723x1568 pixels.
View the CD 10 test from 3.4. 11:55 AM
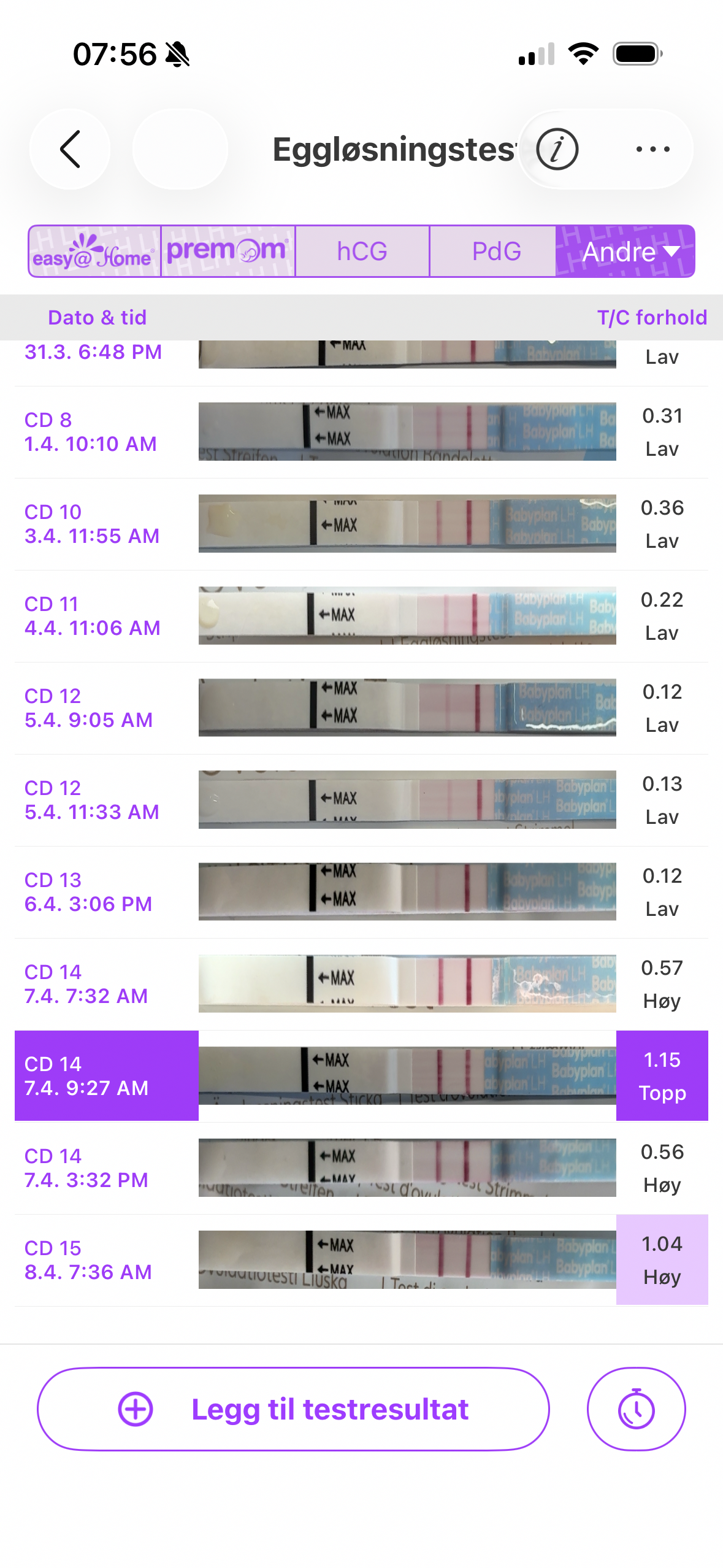click(x=361, y=524)
